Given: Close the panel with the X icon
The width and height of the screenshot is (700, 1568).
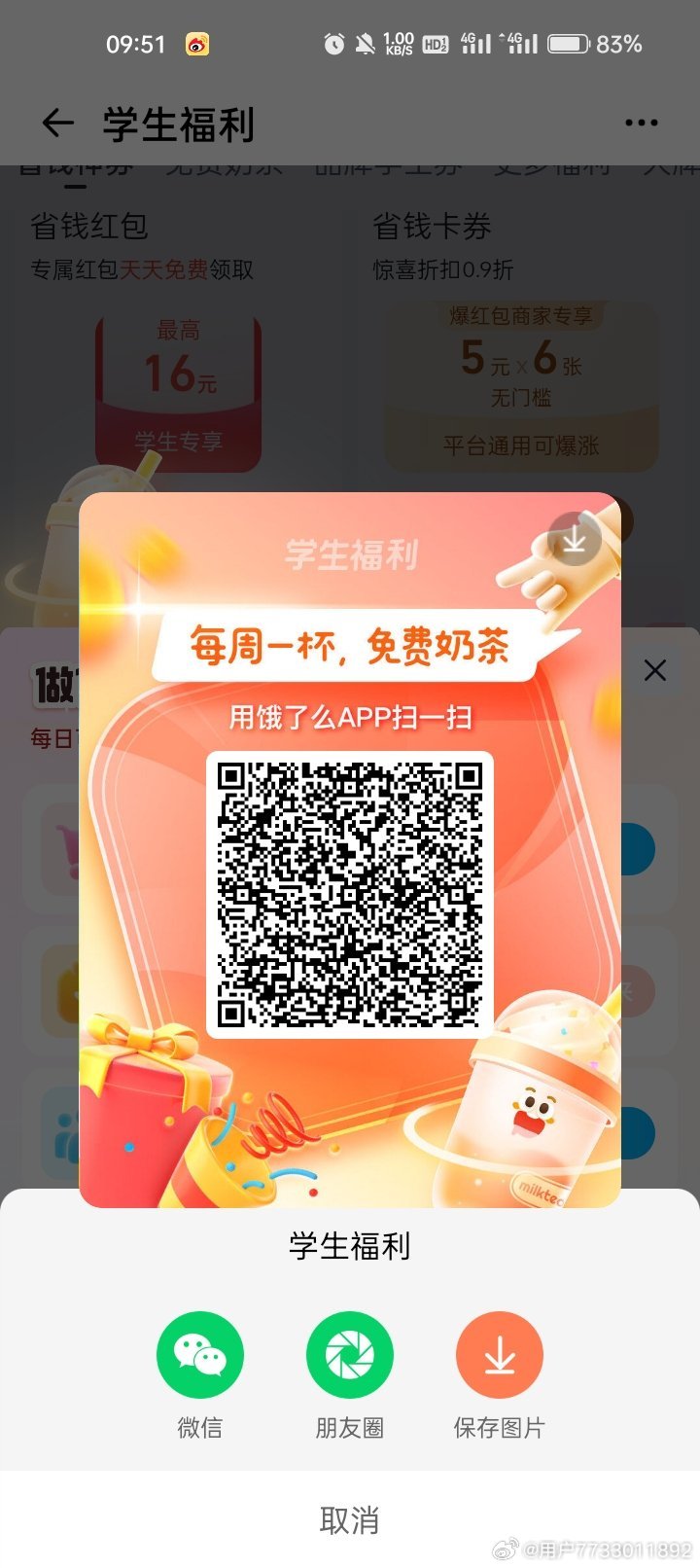Looking at the screenshot, I should point(655,670).
